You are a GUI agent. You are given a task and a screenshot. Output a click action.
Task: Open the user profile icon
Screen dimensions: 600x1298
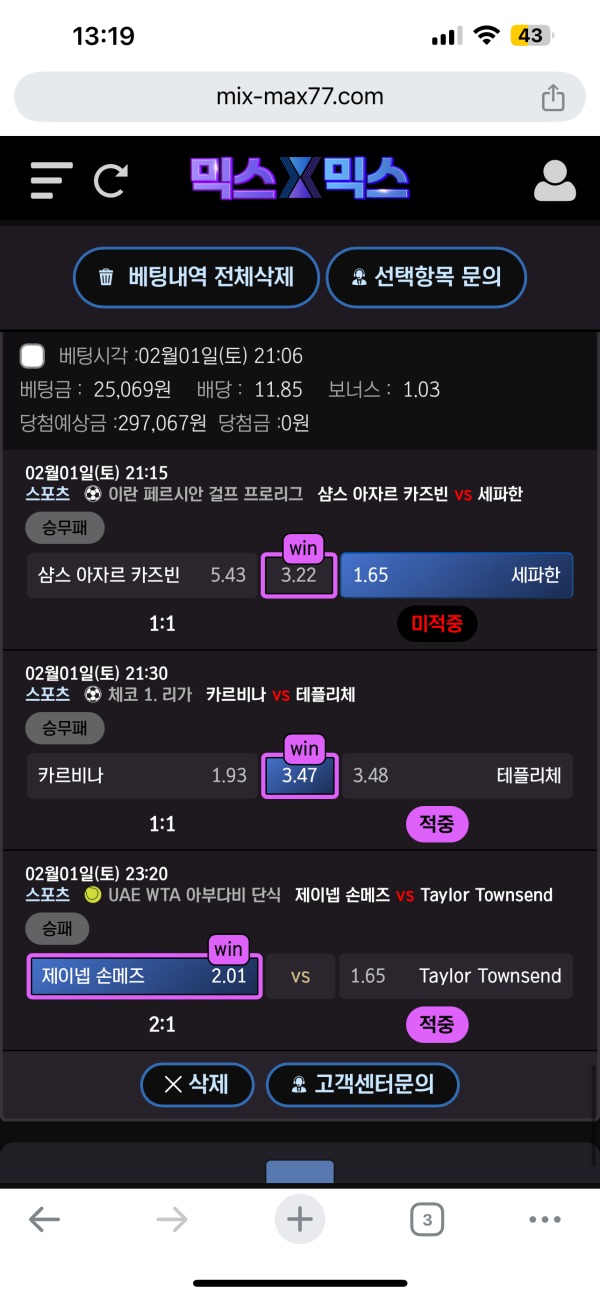(x=554, y=180)
